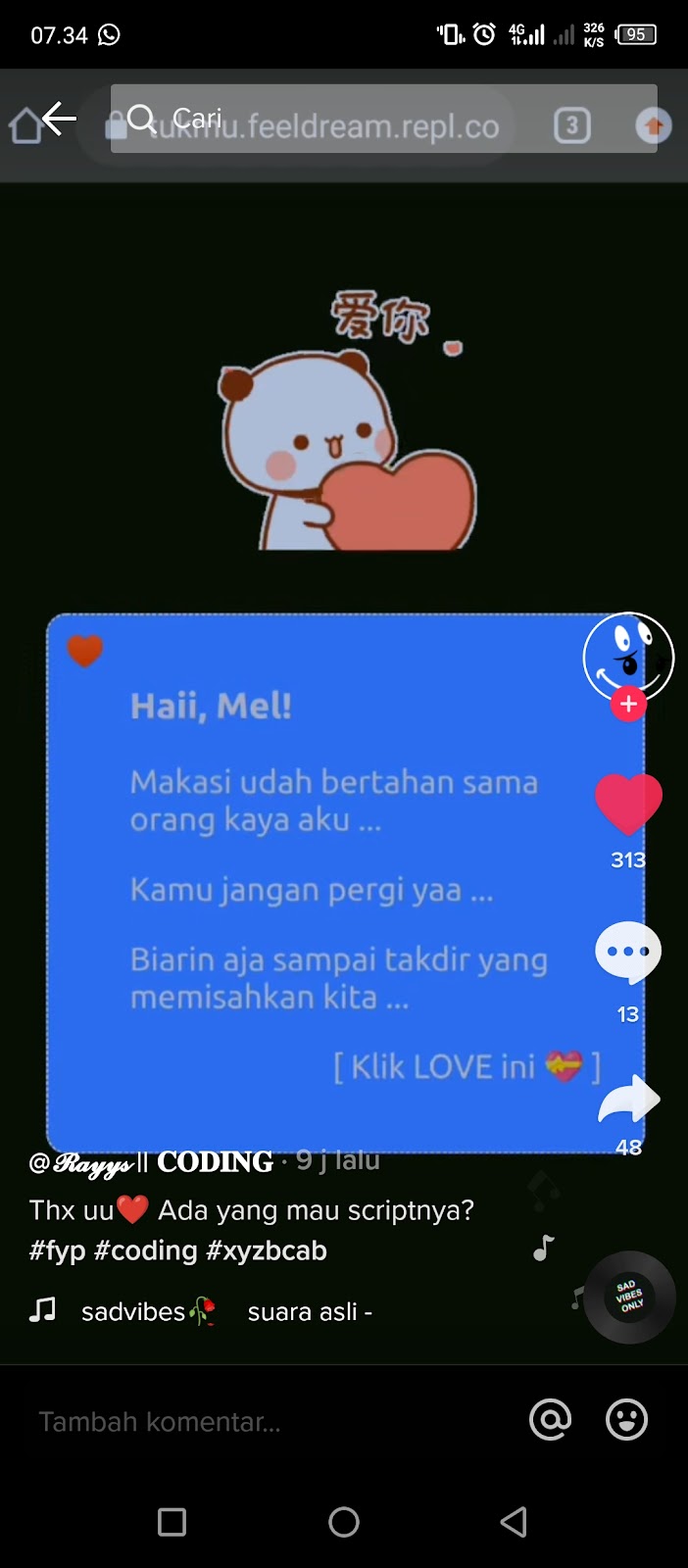Go back with the top-left arrow

(x=59, y=120)
